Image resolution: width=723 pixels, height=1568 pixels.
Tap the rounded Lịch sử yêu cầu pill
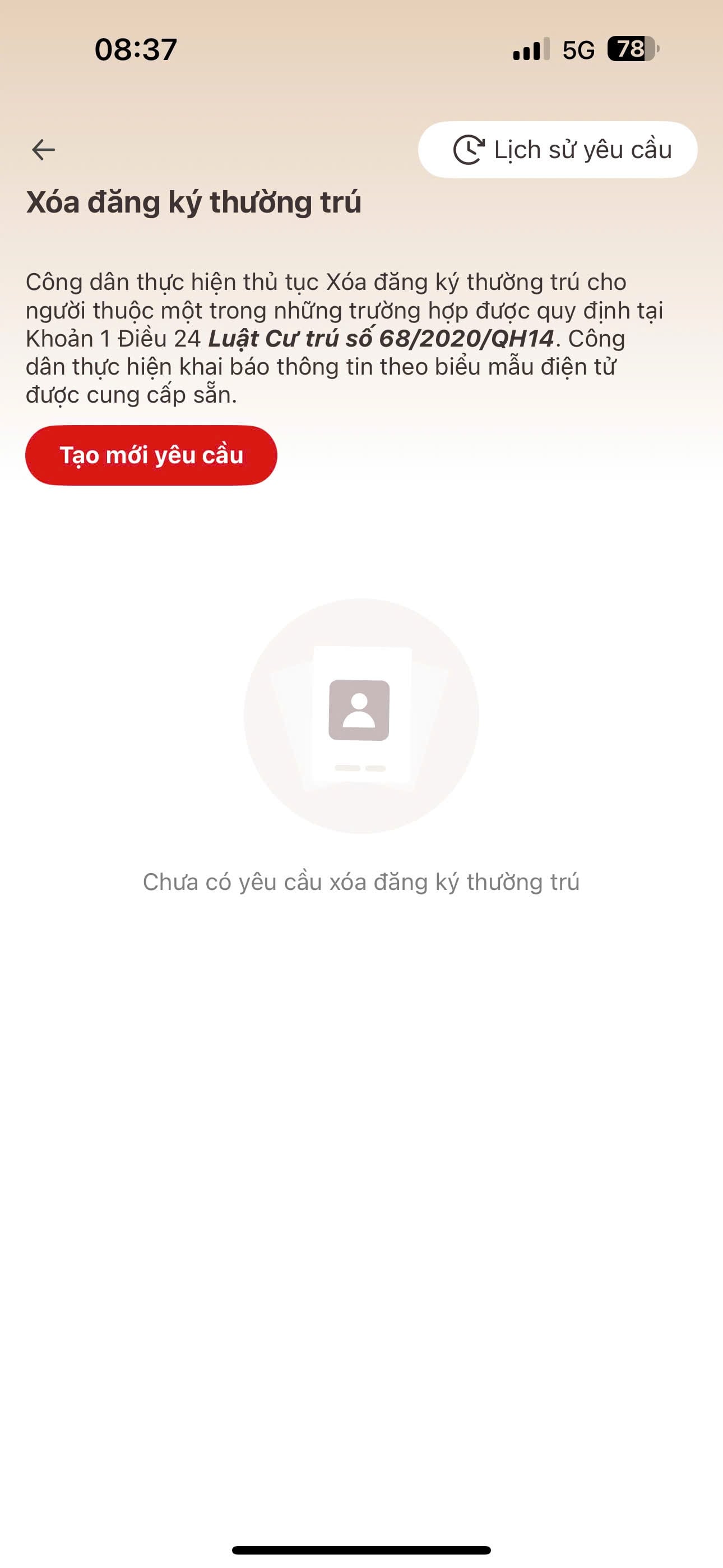558,149
